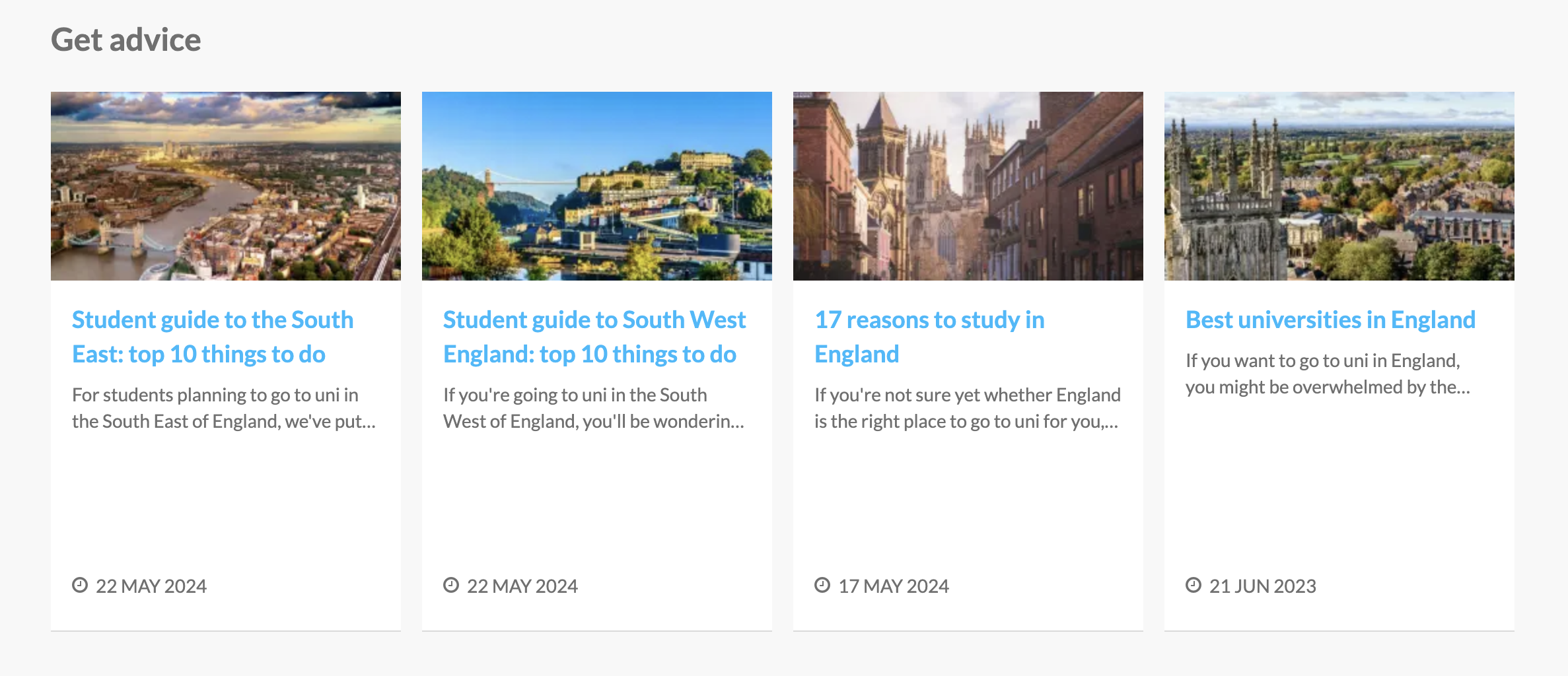Tap the York Minster street photo
1568x676 pixels.
pyautogui.click(x=968, y=186)
